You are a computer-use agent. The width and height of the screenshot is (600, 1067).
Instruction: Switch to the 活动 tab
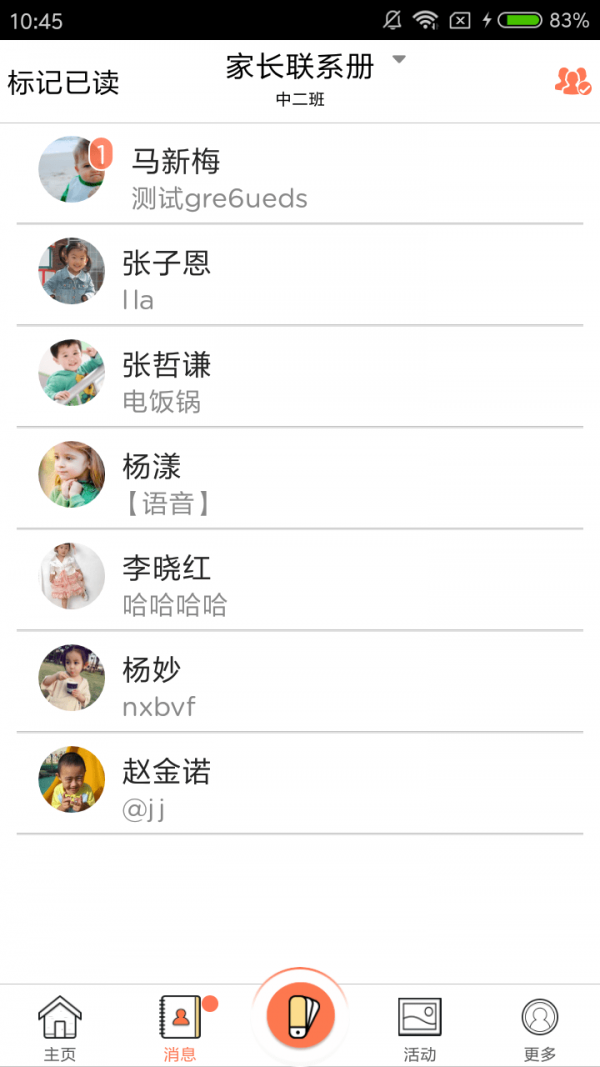point(420,1027)
